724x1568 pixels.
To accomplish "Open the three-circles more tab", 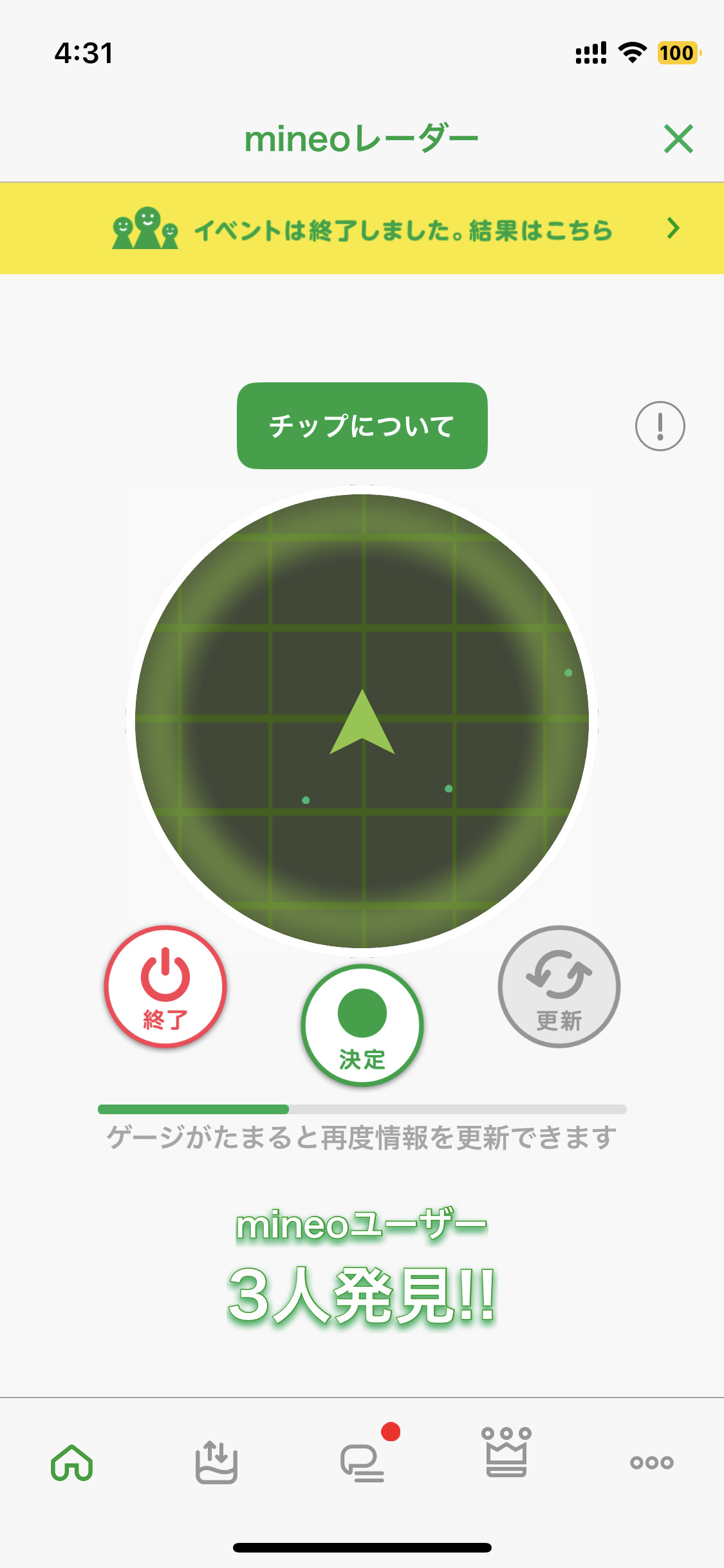I will (651, 1462).
